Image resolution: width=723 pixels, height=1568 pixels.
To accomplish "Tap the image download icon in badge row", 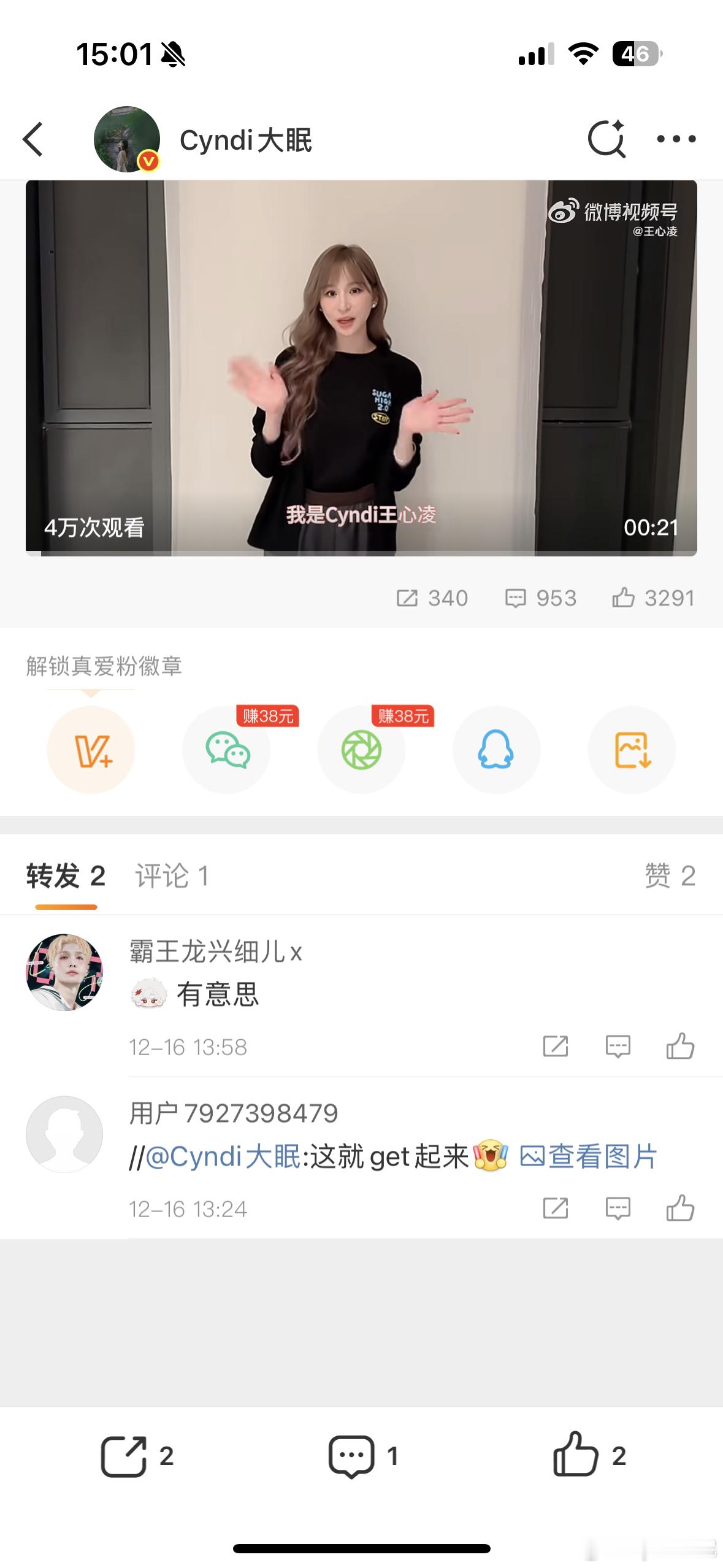I will [x=631, y=750].
